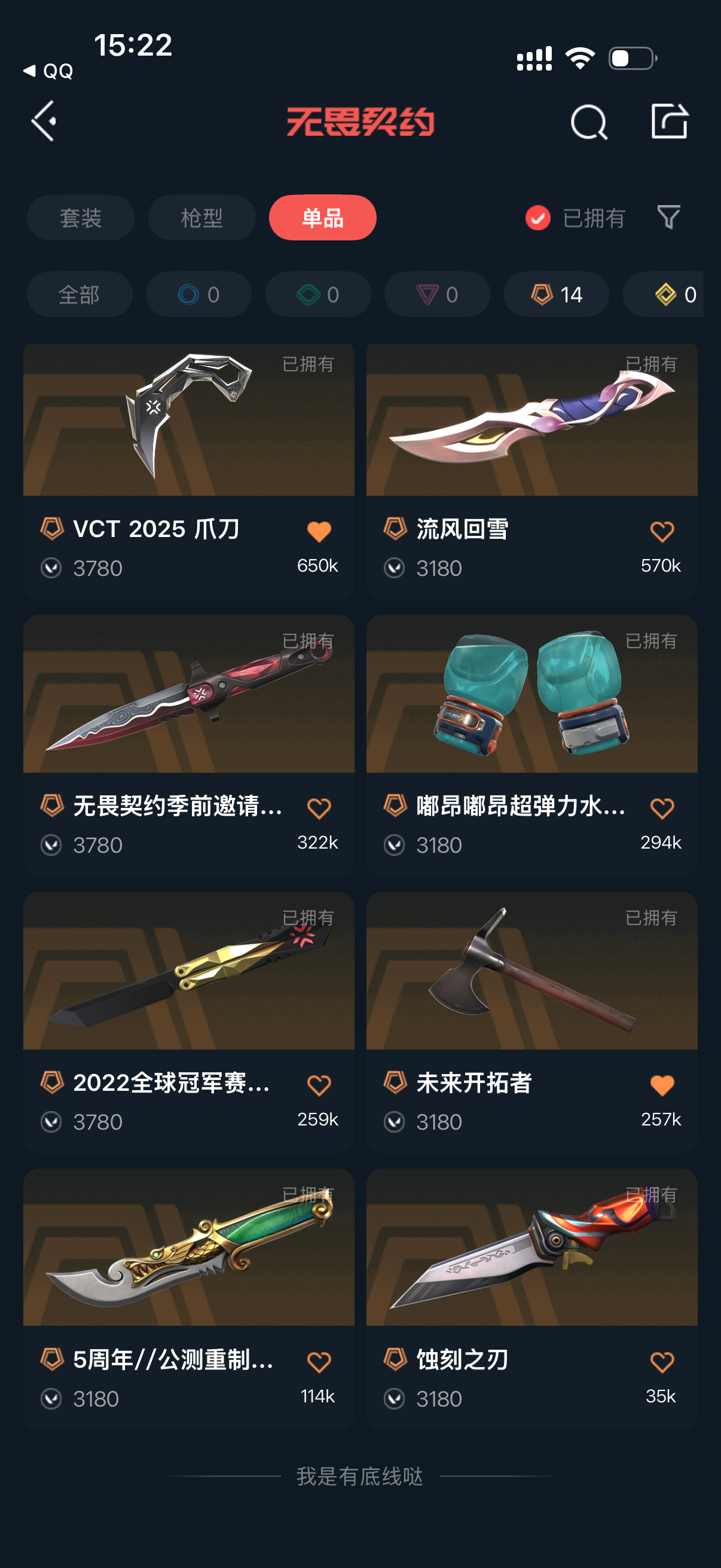This screenshot has width=721, height=1568.
Task: Uncheck the 已拥有 filter
Action: click(575, 218)
